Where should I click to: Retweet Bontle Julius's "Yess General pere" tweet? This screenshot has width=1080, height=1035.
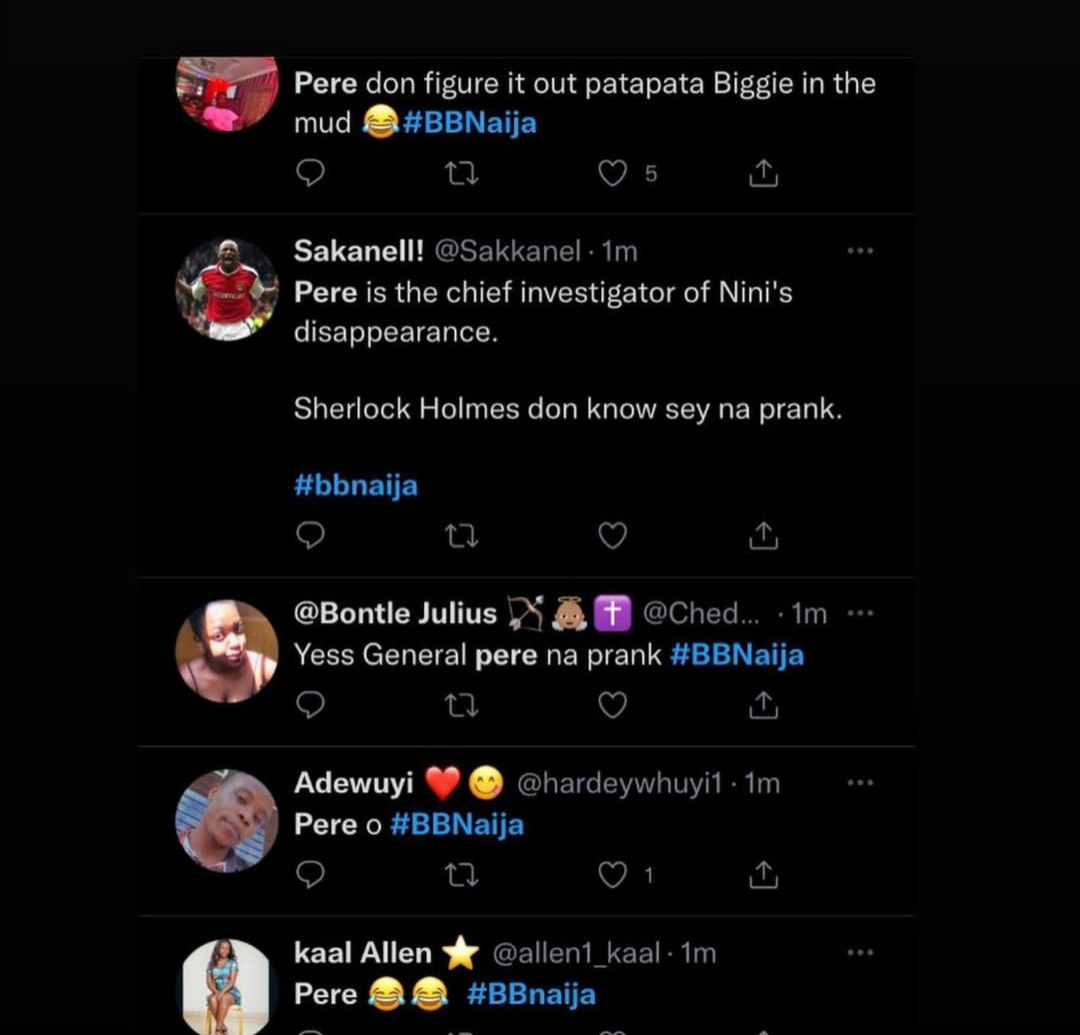click(461, 706)
